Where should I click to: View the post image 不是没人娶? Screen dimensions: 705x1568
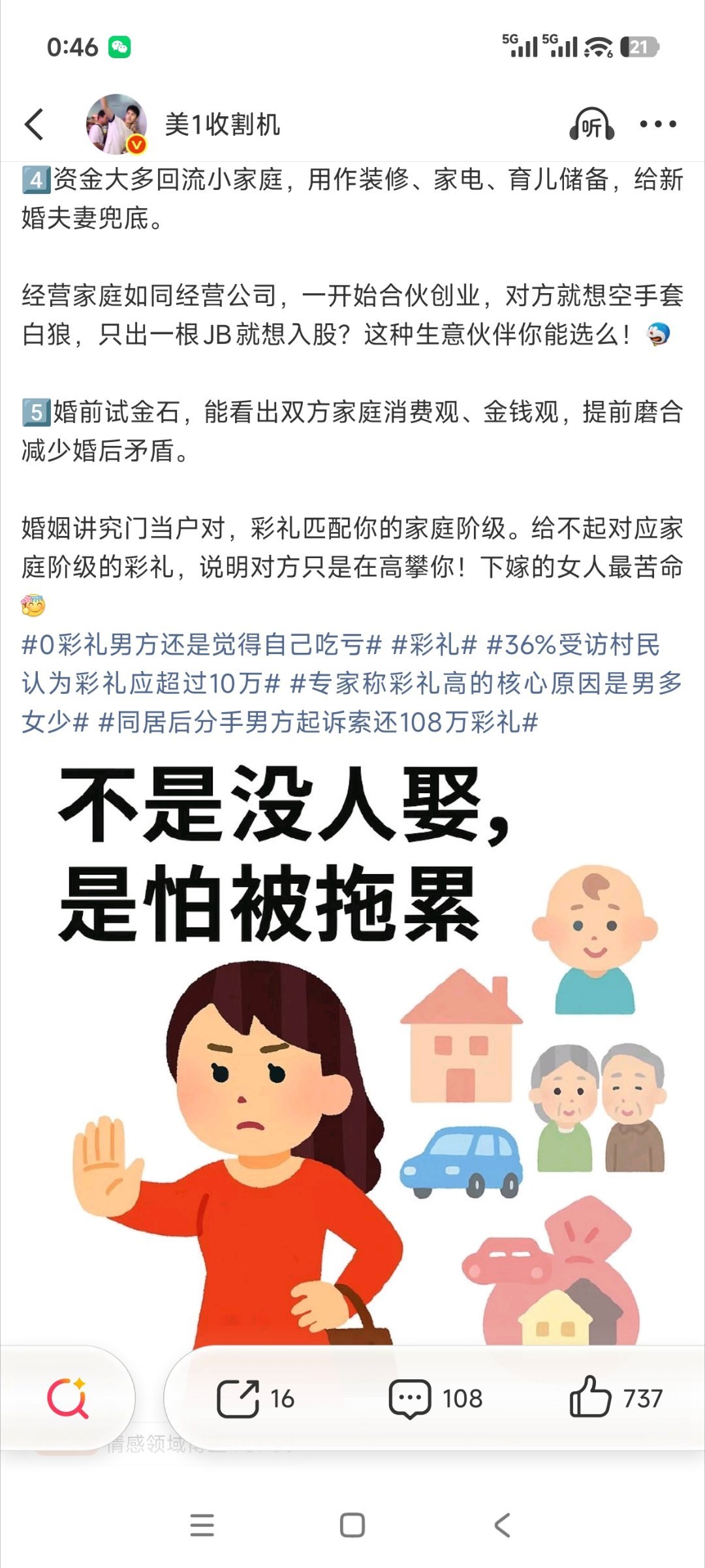(352, 1051)
